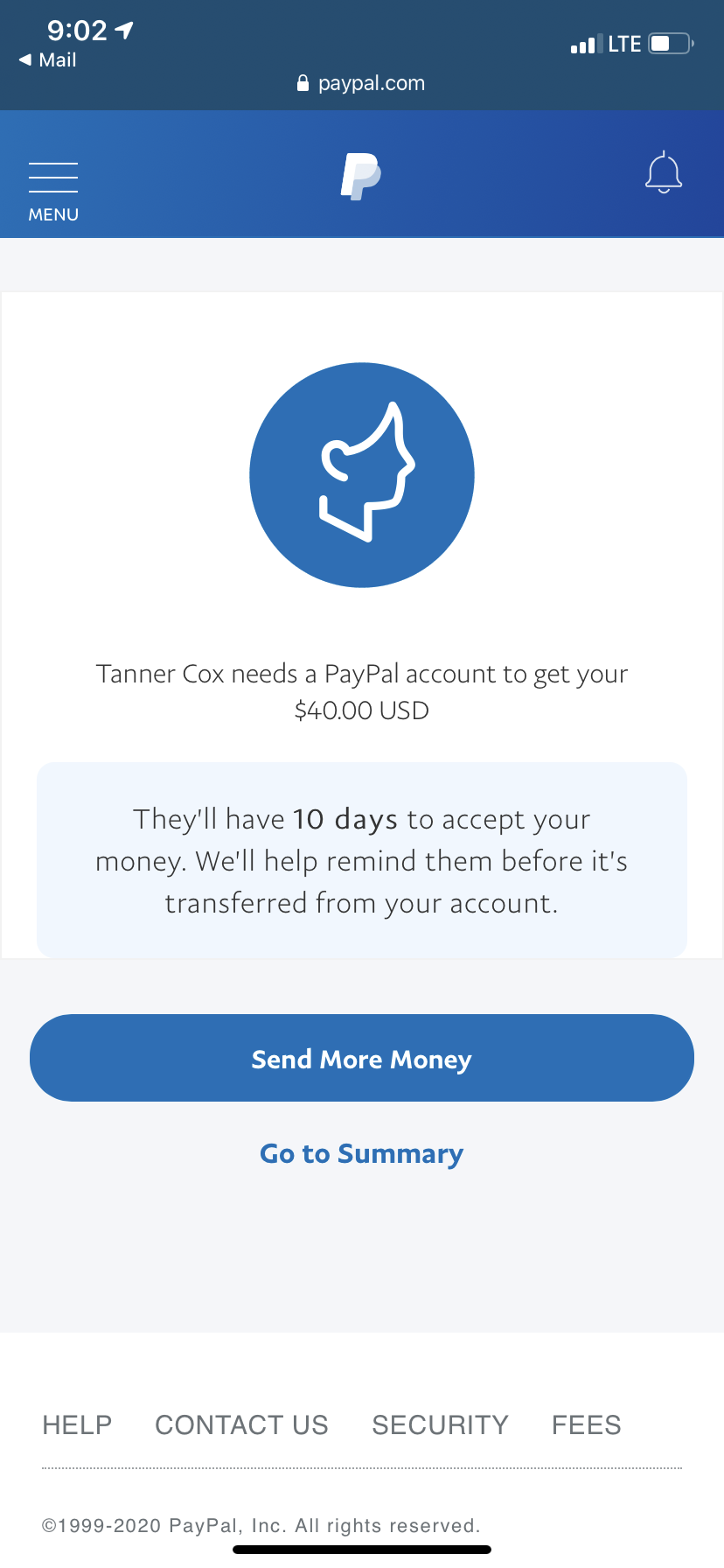
Task: Tap the PayPal logo
Action: 360,176
